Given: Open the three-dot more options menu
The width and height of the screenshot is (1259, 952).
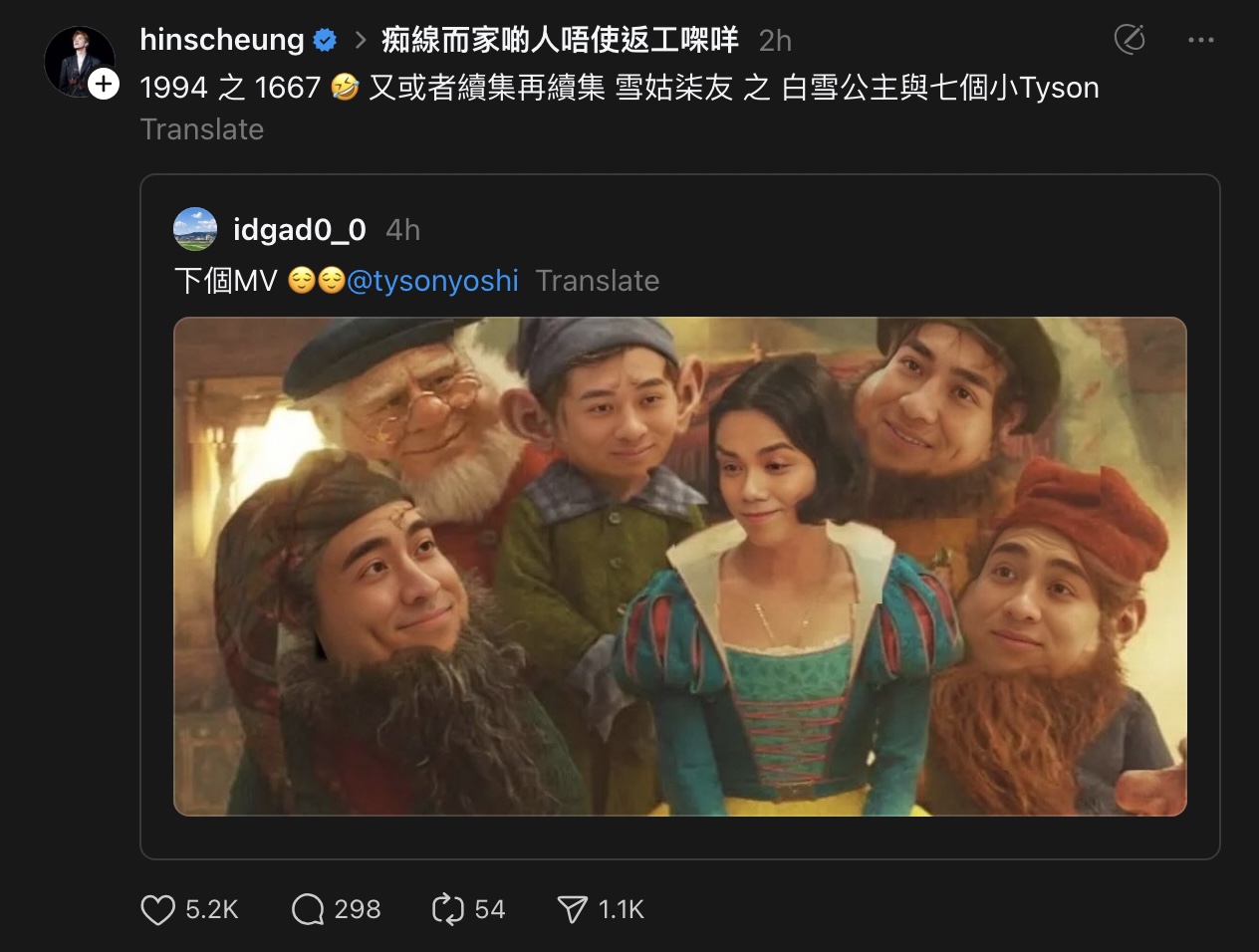Looking at the screenshot, I should pos(1201,40).
